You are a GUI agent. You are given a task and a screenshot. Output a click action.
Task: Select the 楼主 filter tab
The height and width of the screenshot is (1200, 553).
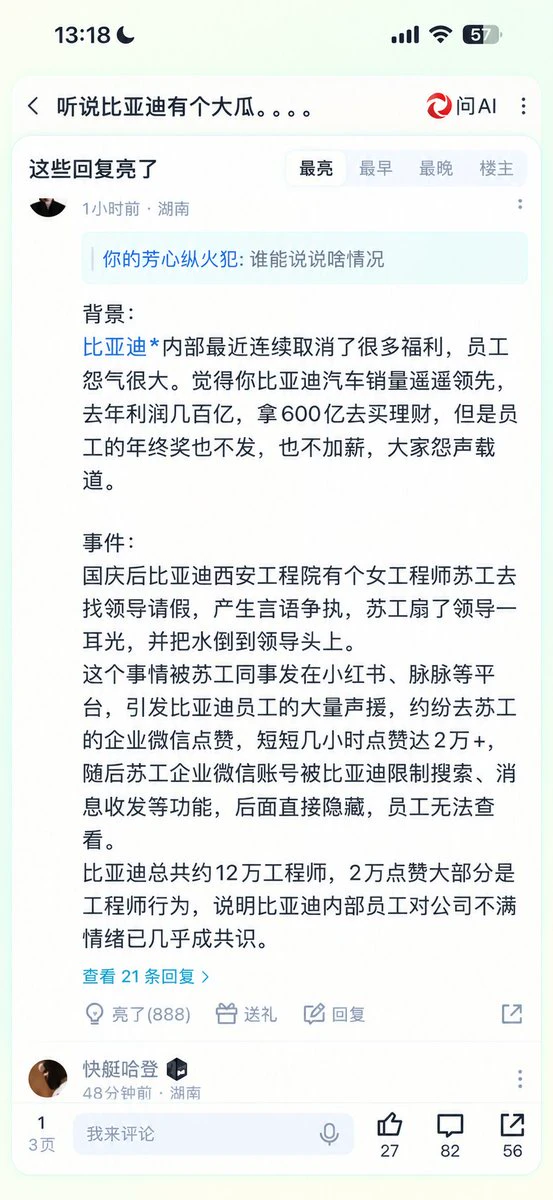[x=496, y=168]
